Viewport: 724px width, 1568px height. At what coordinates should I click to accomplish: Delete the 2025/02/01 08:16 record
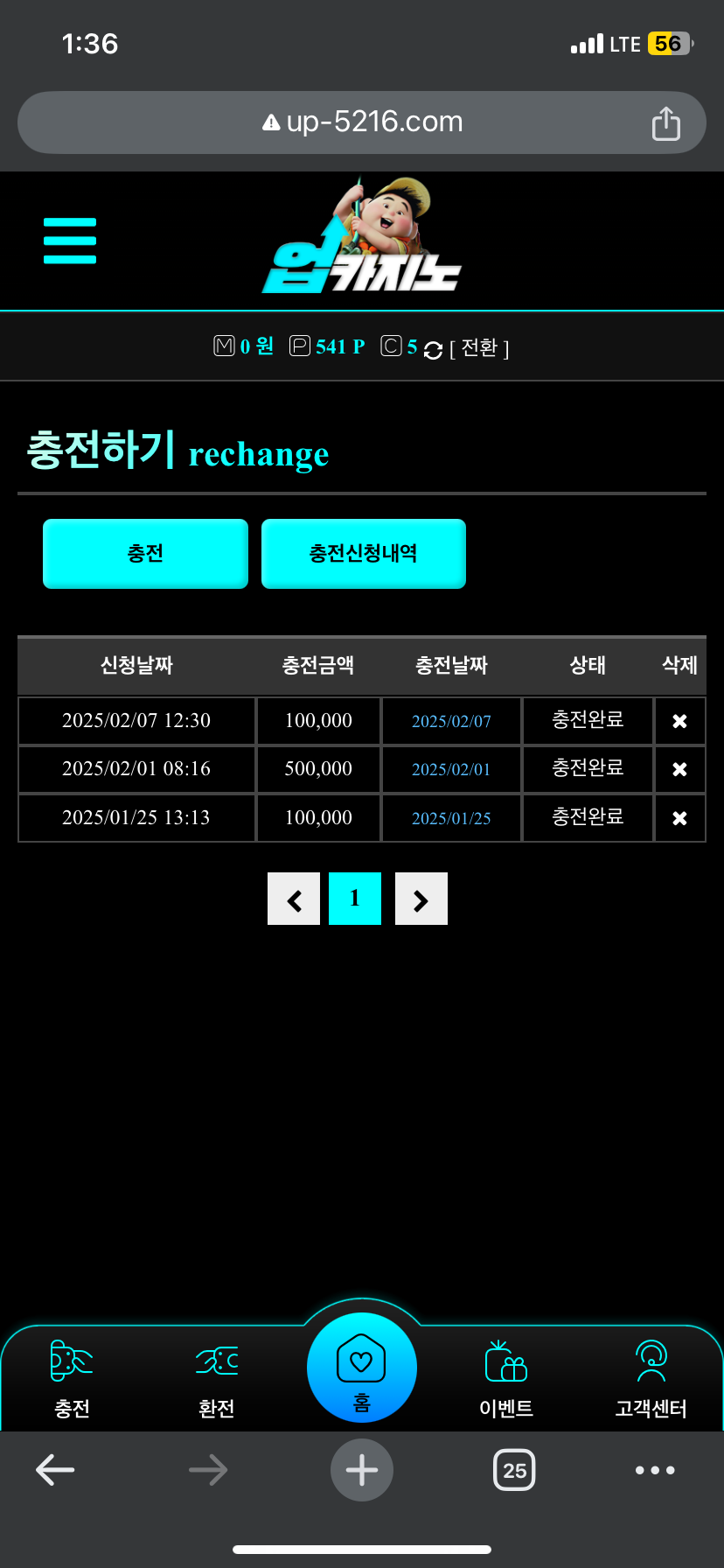pos(679,769)
